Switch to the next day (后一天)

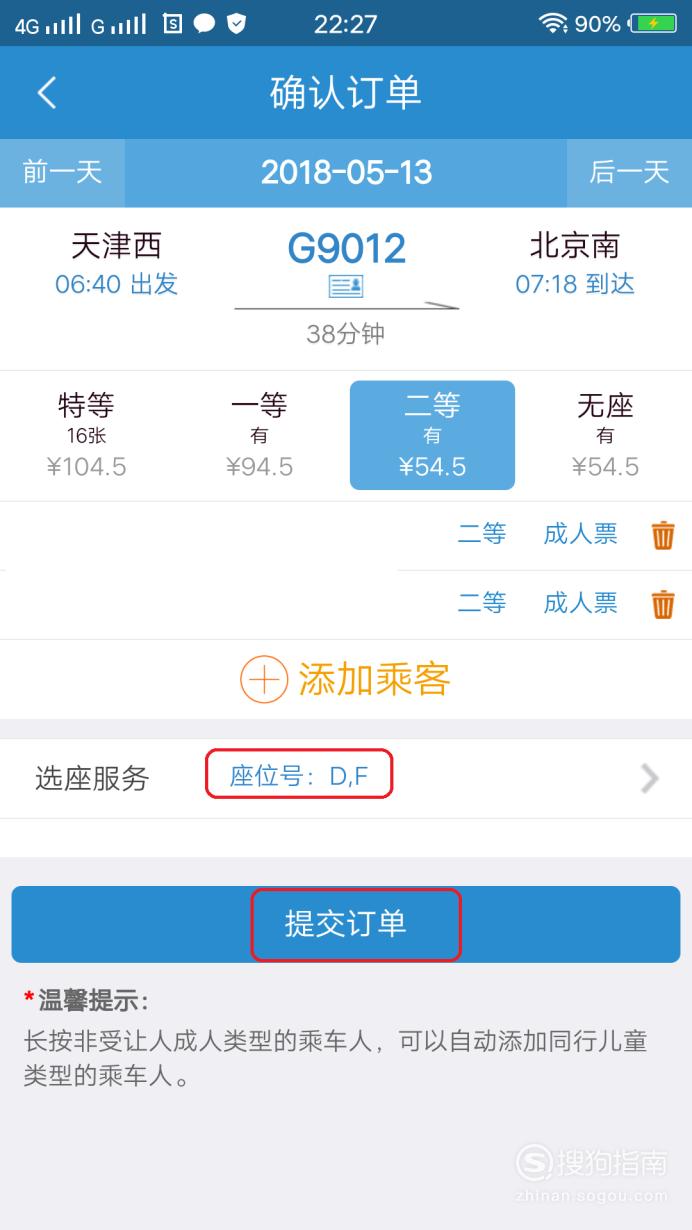pyautogui.click(x=629, y=172)
